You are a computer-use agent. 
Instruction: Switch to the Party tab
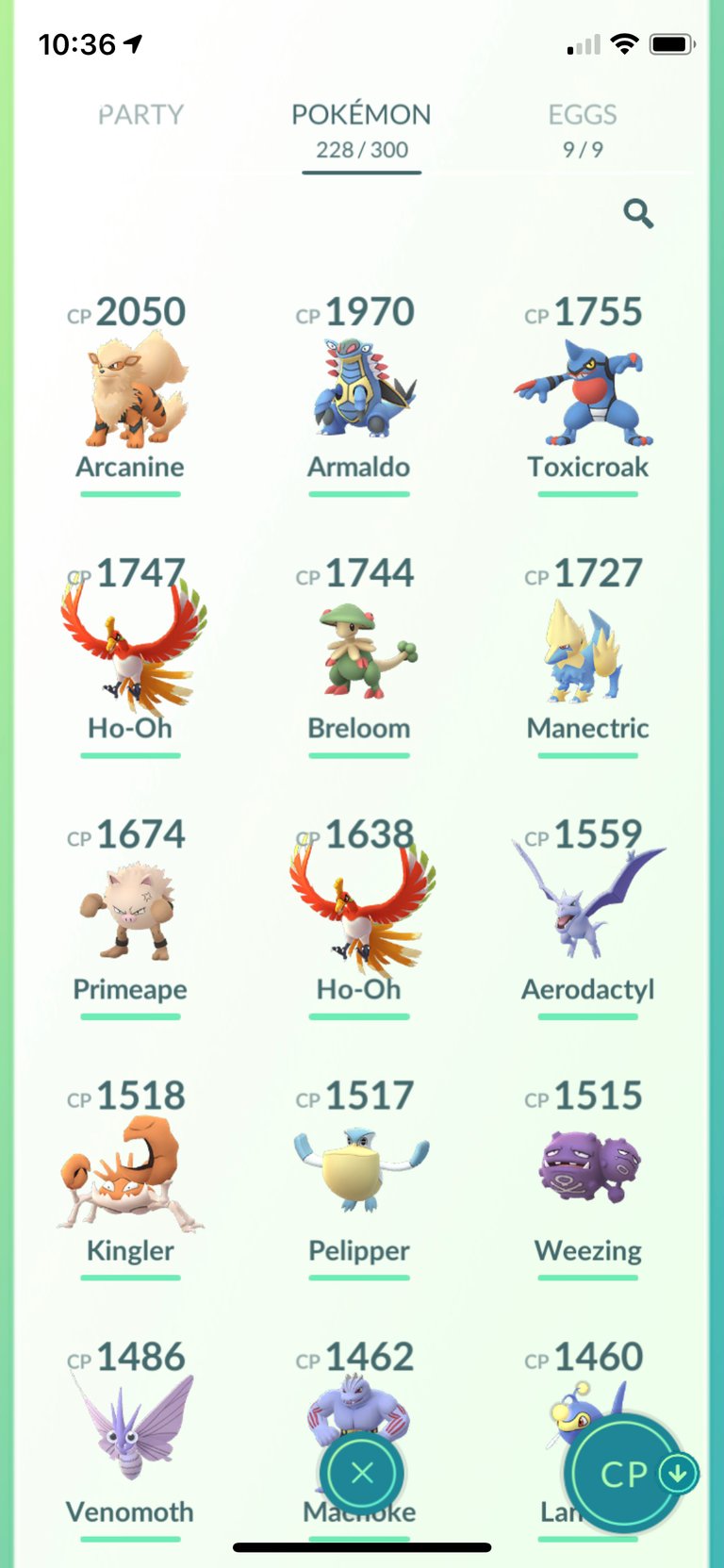pos(141,115)
